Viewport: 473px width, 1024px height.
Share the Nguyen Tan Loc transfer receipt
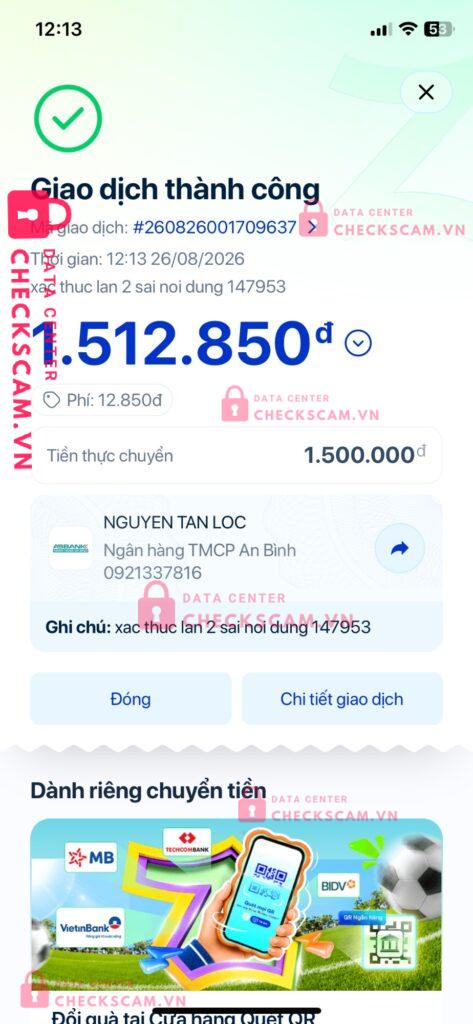point(399,549)
